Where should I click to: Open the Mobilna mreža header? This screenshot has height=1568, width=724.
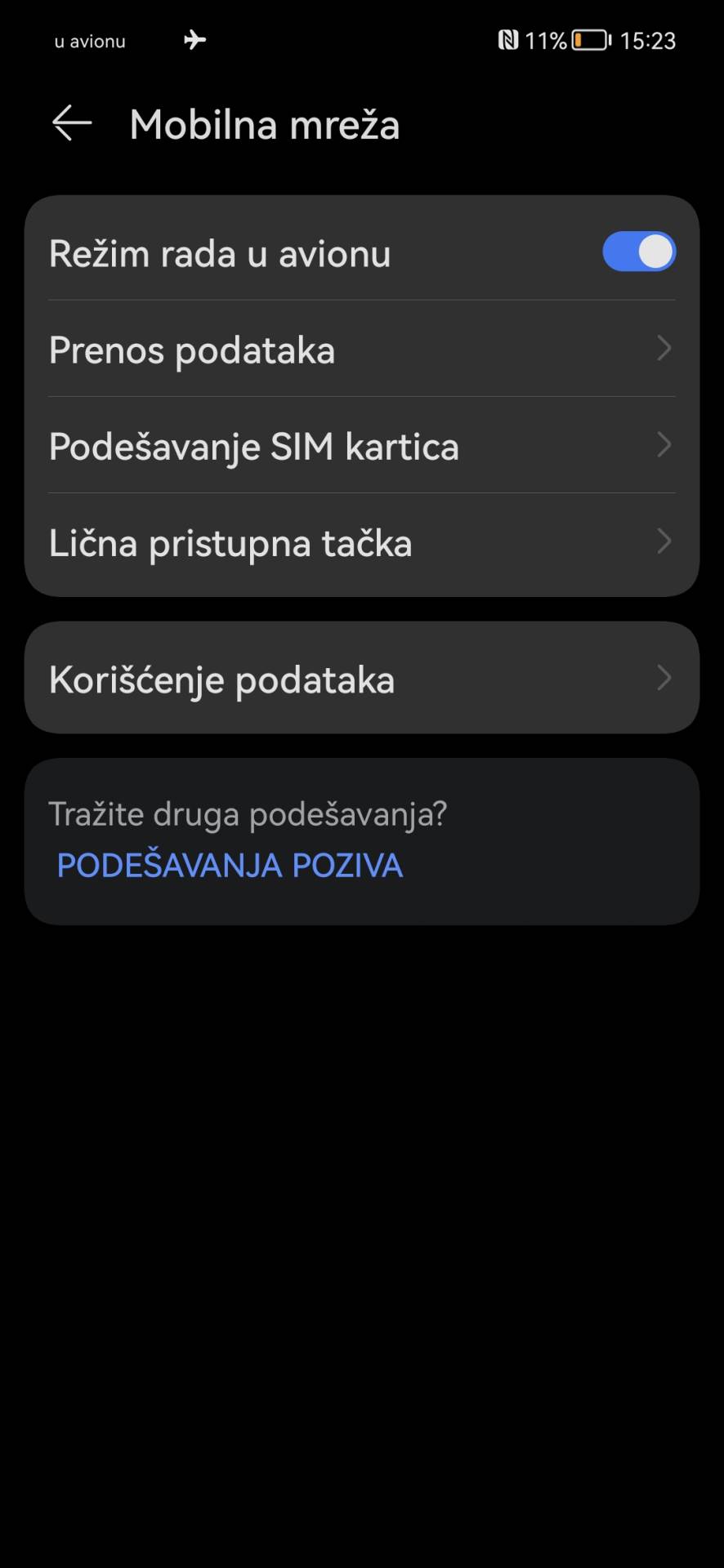pos(264,124)
